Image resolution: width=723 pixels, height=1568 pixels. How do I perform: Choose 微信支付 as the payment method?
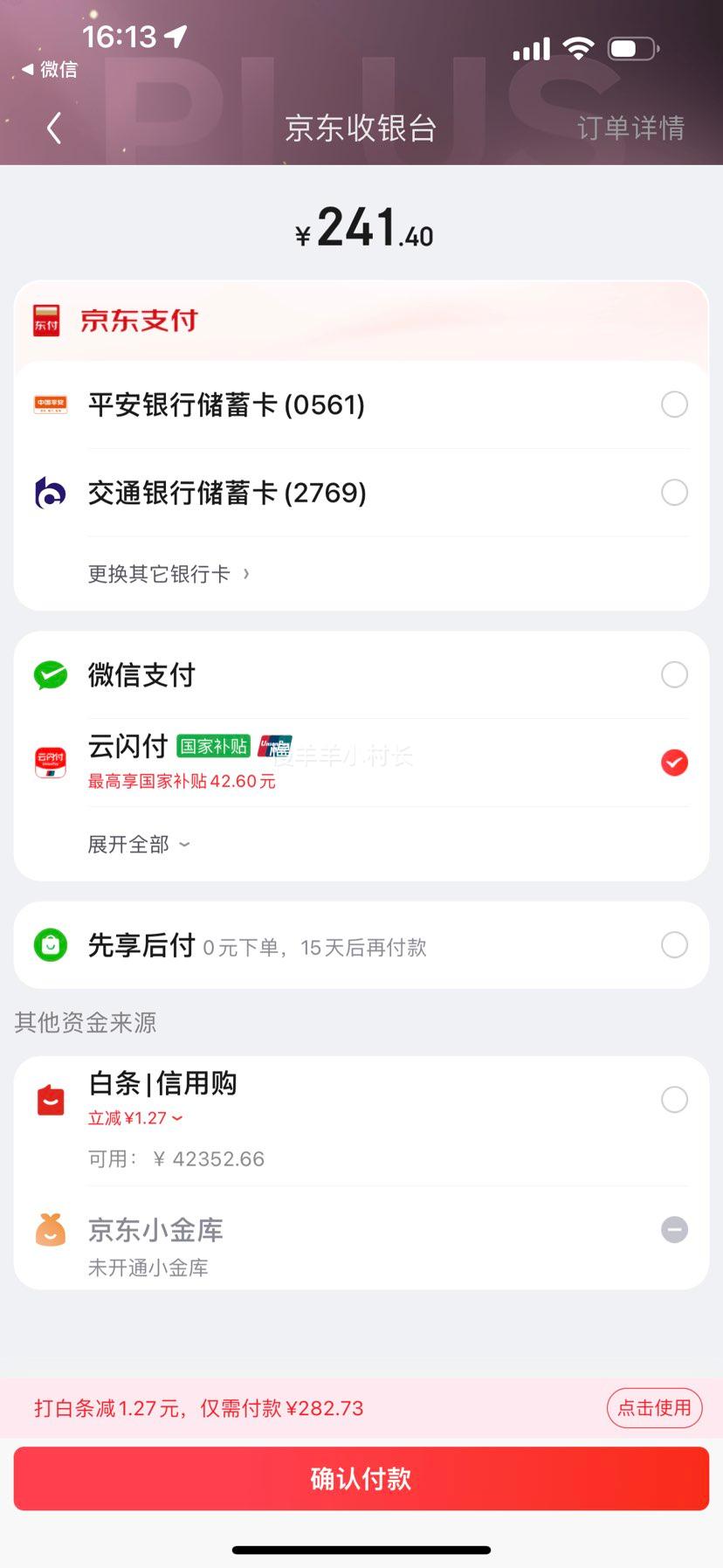pos(361,674)
